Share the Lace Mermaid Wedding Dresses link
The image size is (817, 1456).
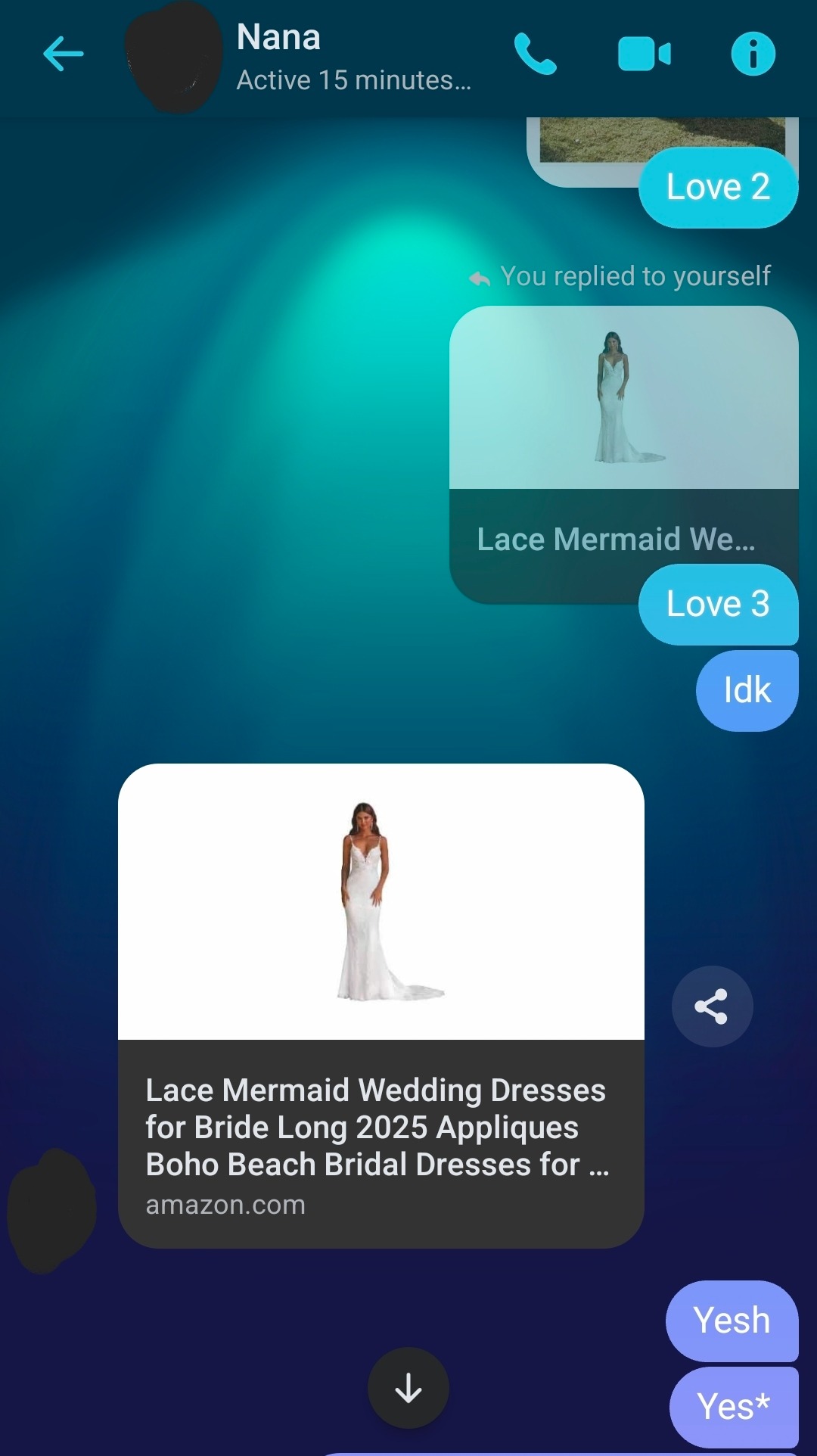[712, 1006]
